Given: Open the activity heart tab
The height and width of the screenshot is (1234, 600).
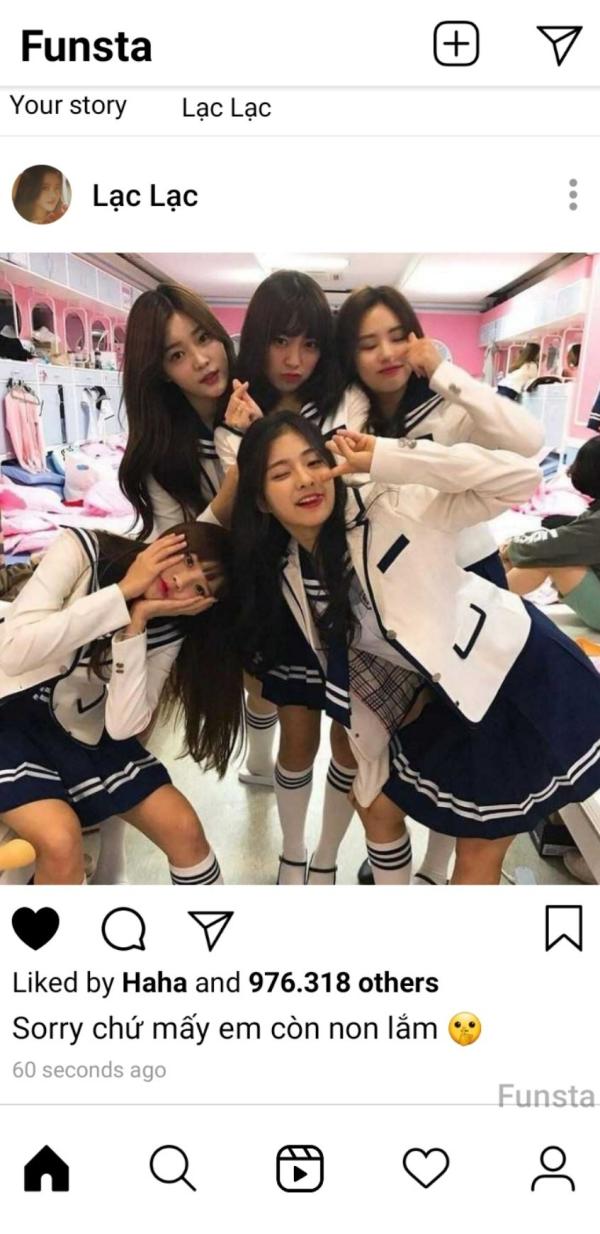Looking at the screenshot, I should [x=426, y=1168].
